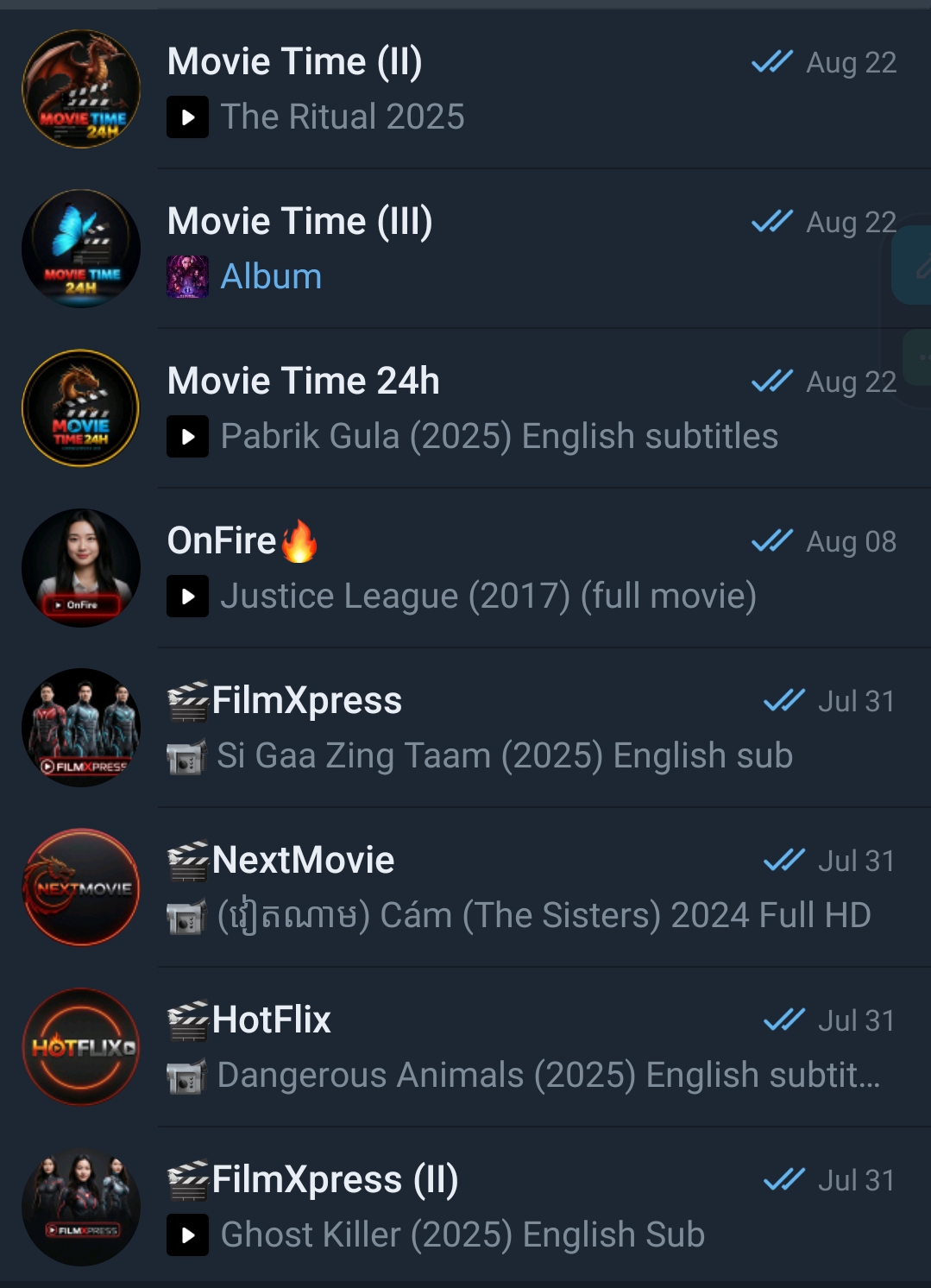Open the FilmXpress (II) chat
The height and width of the screenshot is (1288, 931).
pos(466,1207)
